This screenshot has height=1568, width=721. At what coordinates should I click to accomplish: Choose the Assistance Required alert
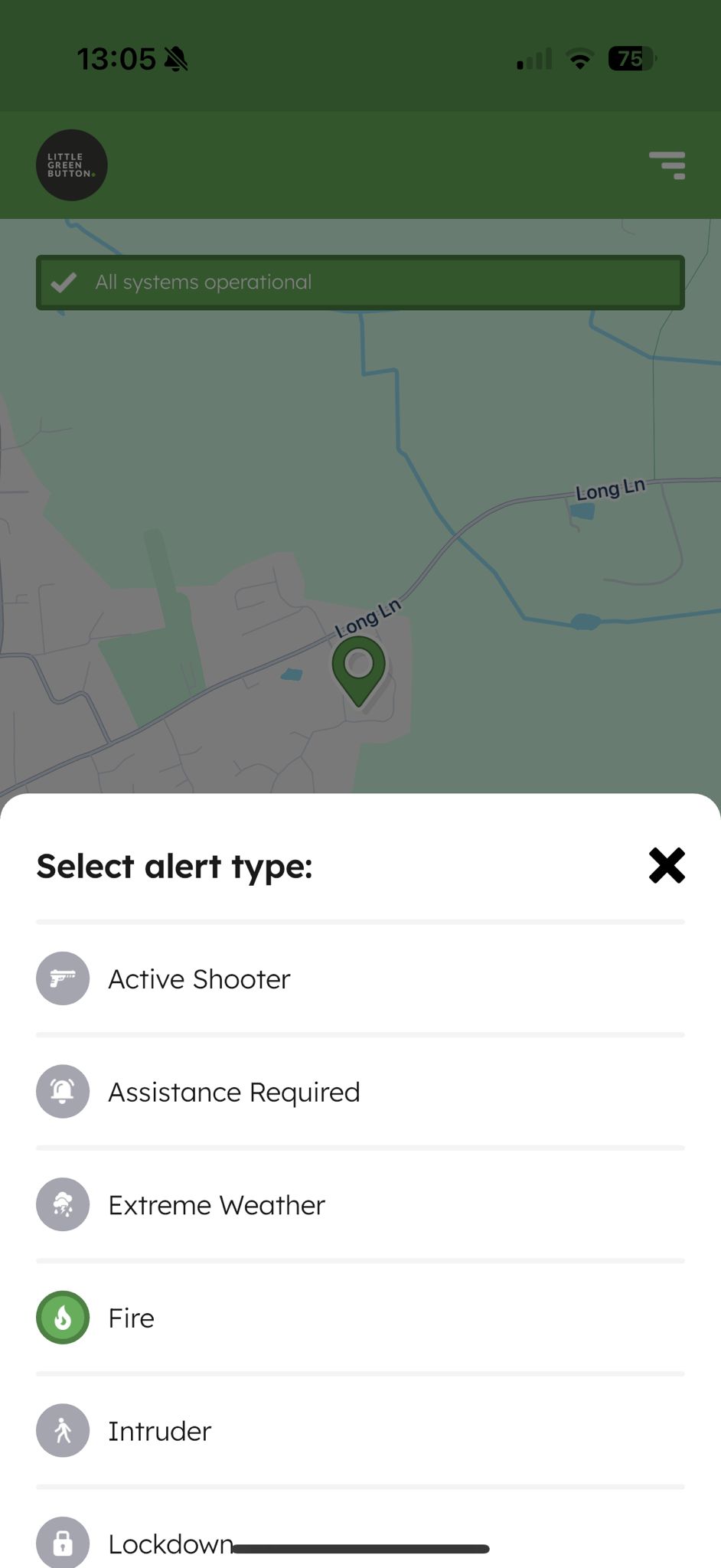(x=360, y=1092)
